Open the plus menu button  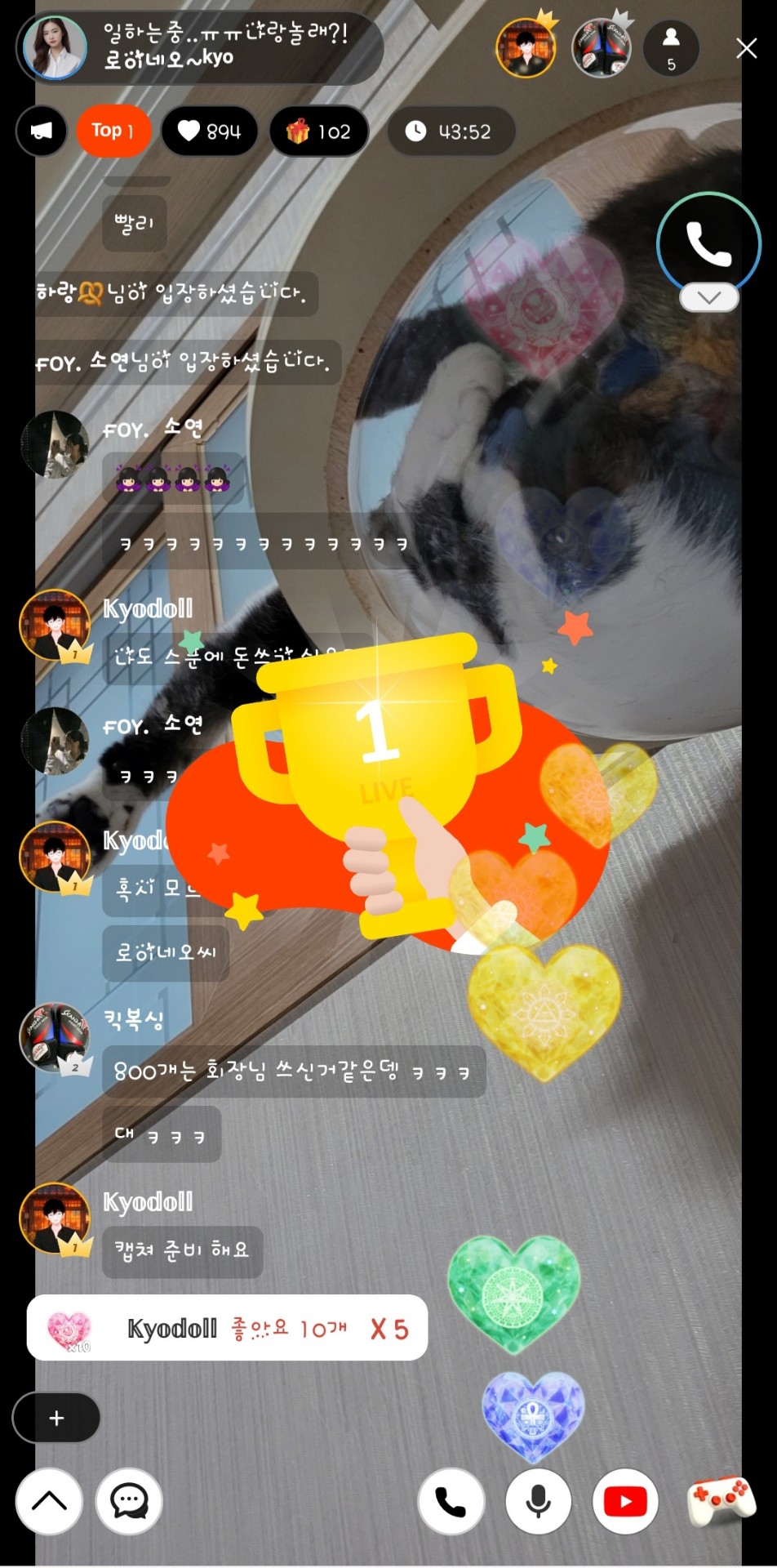pyautogui.click(x=56, y=1418)
